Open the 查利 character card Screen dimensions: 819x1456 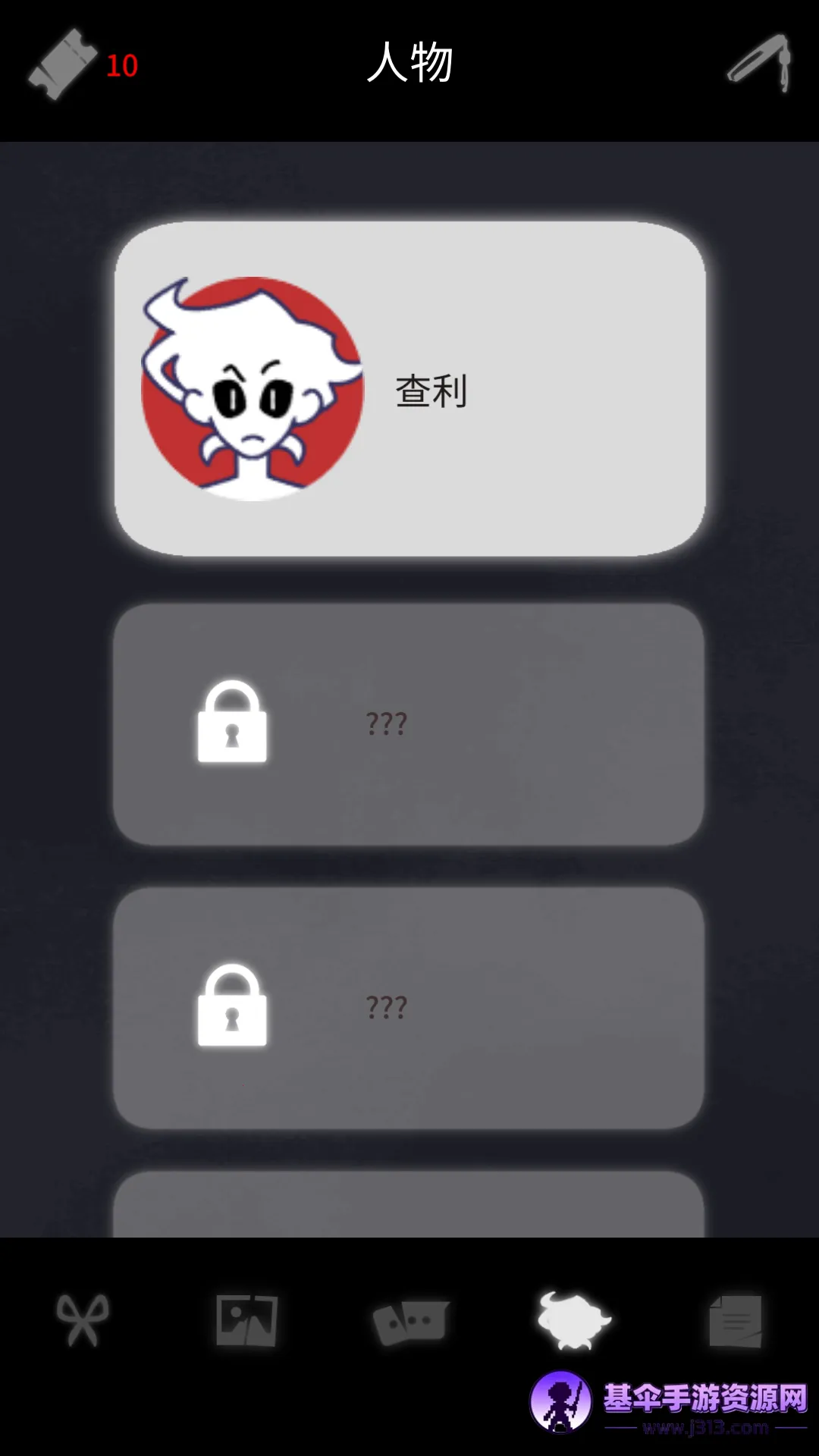pyautogui.click(x=409, y=389)
